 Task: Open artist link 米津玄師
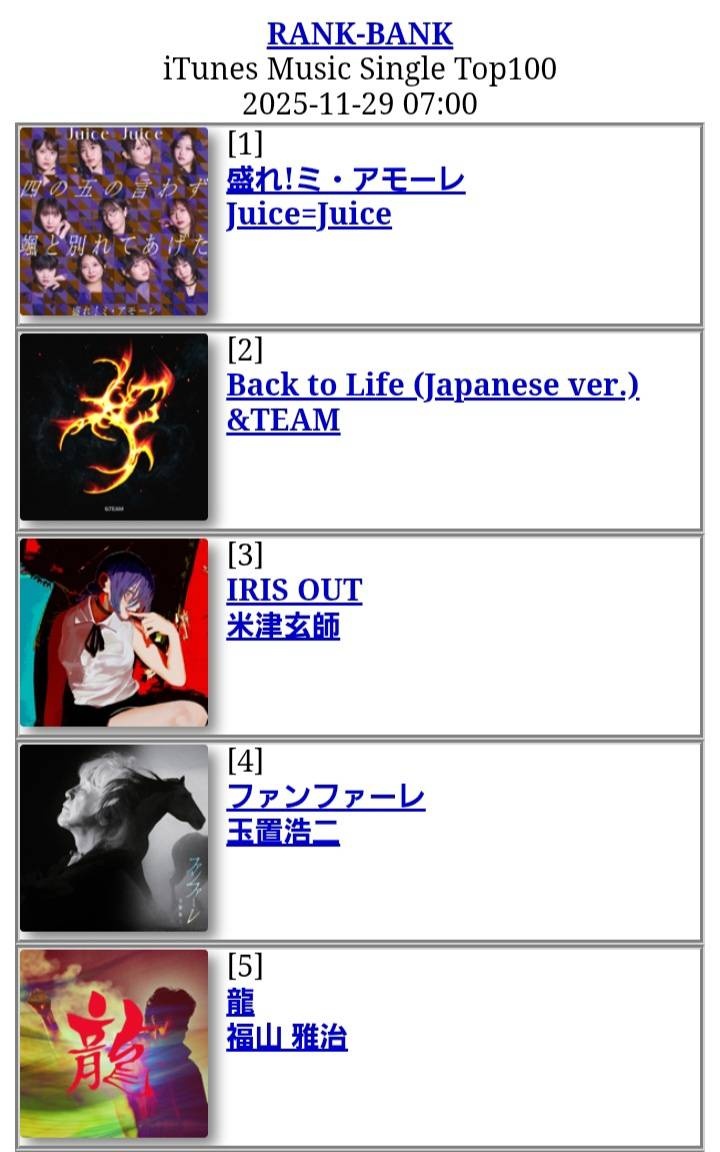[283, 626]
